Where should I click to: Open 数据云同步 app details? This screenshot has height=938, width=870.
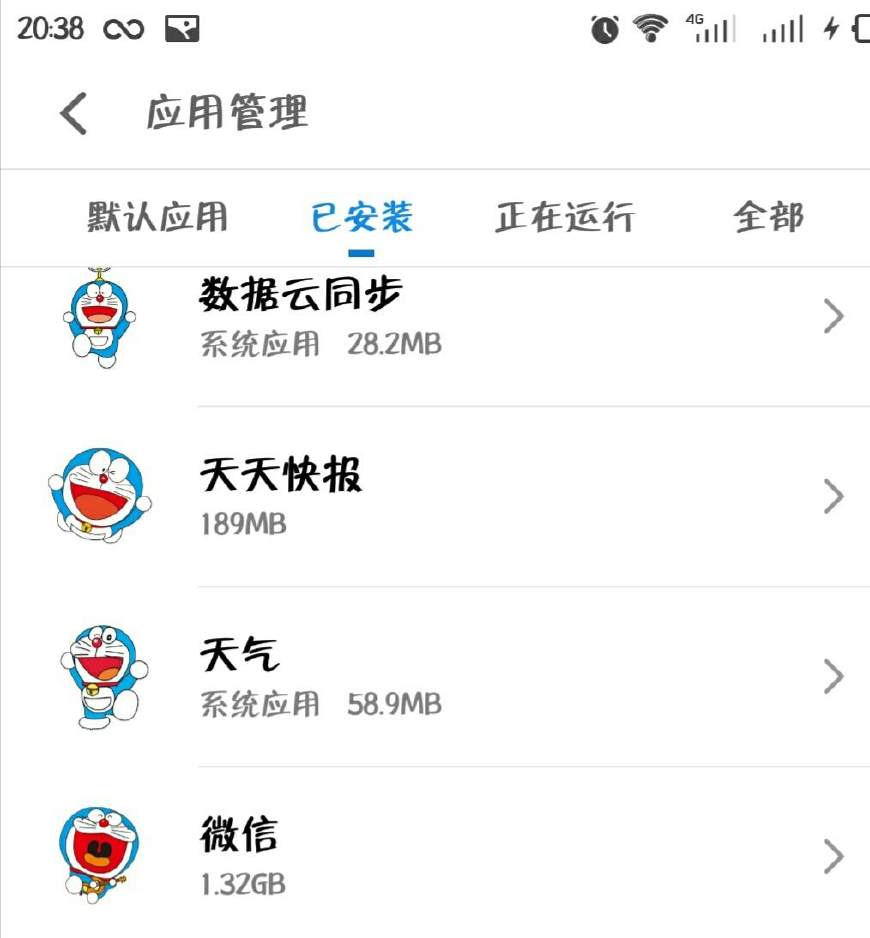435,316
